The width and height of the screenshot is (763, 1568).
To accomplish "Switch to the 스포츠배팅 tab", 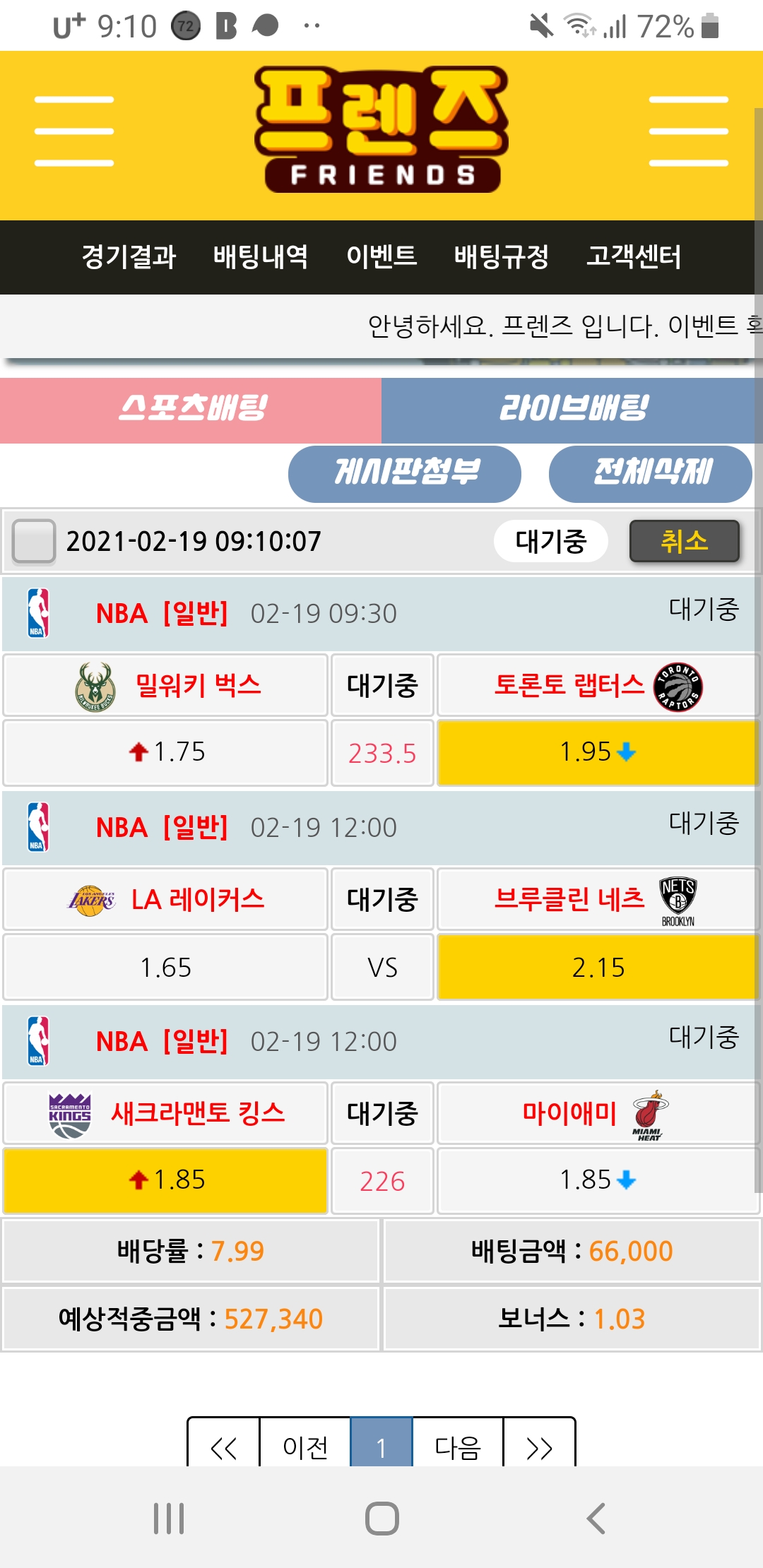I will (191, 410).
